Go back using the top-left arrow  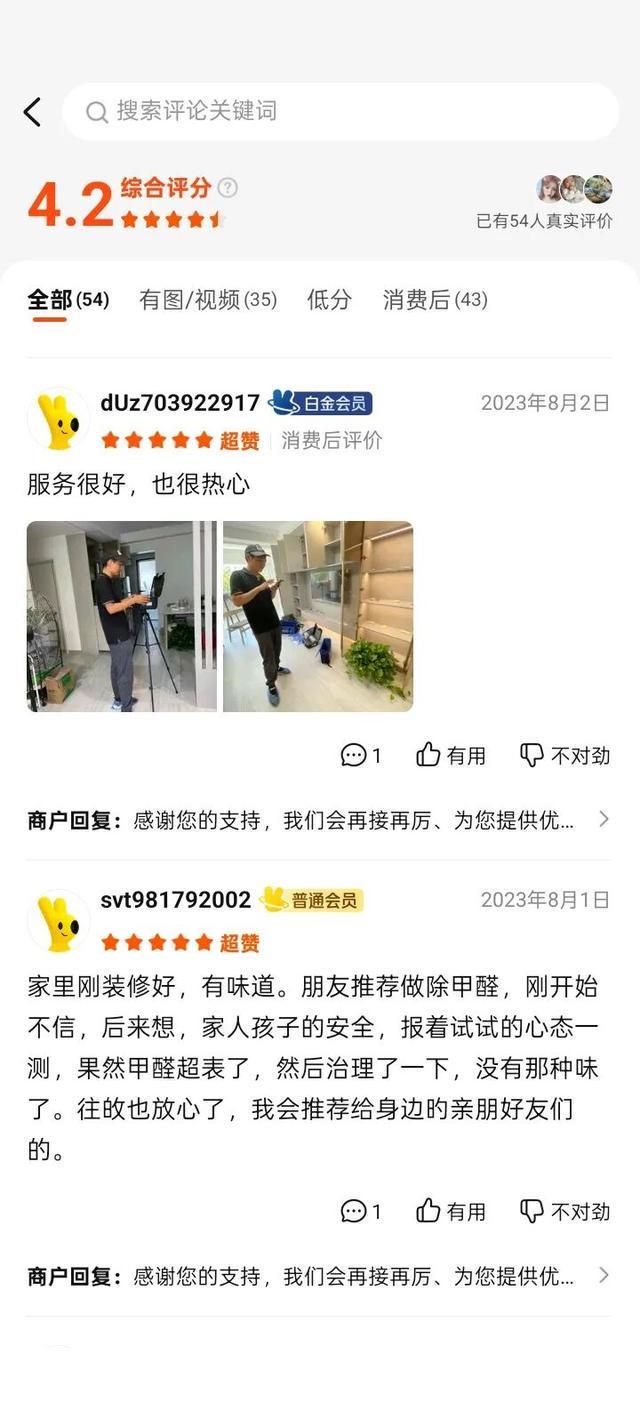pyautogui.click(x=33, y=112)
